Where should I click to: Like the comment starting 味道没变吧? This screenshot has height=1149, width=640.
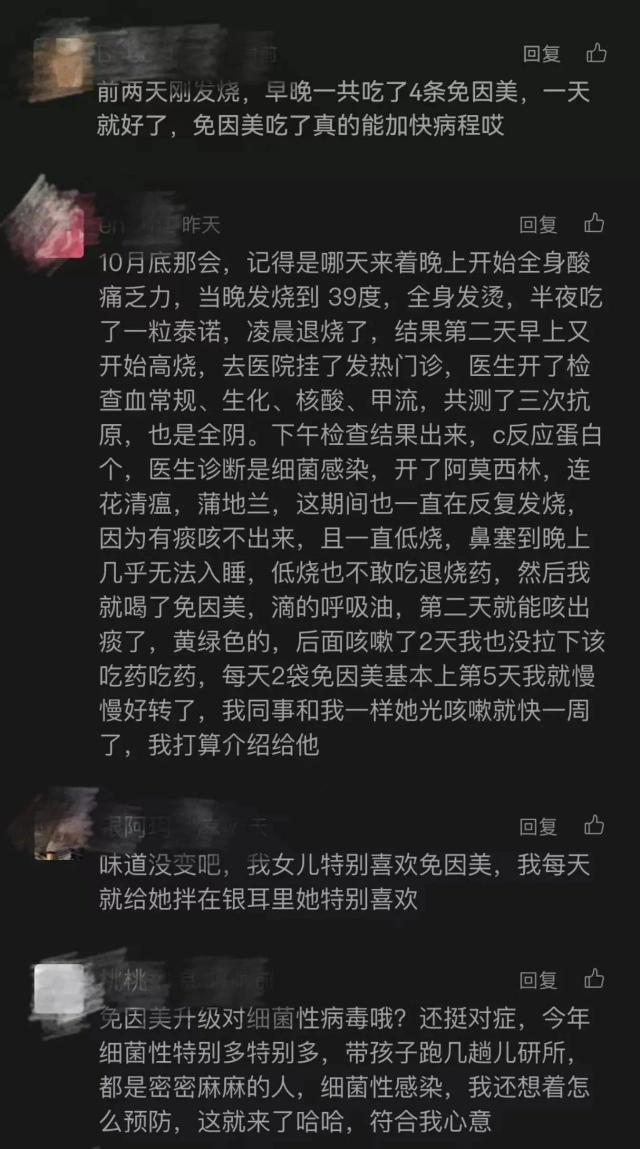point(596,826)
